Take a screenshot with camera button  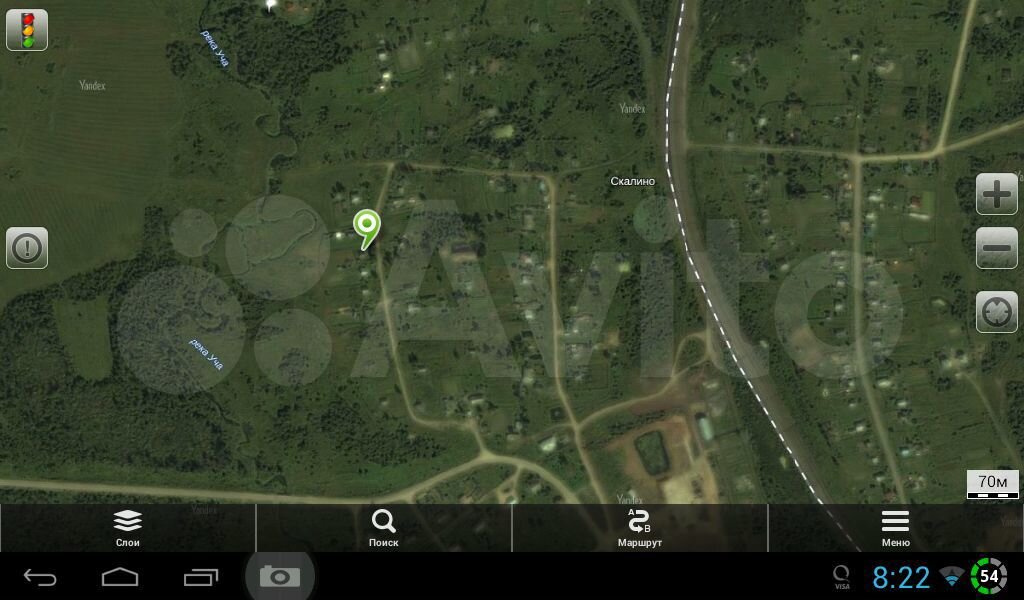[x=280, y=577]
